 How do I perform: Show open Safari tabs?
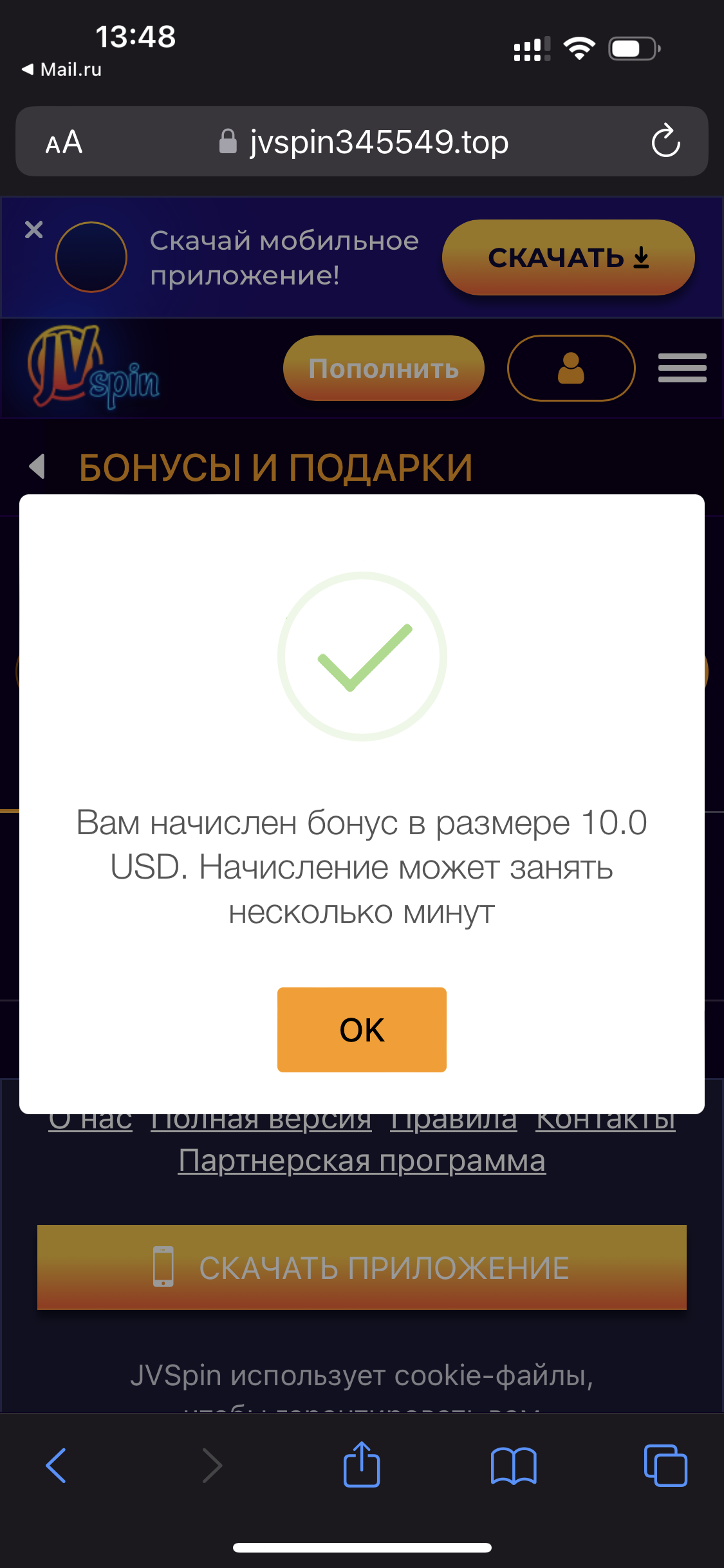pos(665,1466)
